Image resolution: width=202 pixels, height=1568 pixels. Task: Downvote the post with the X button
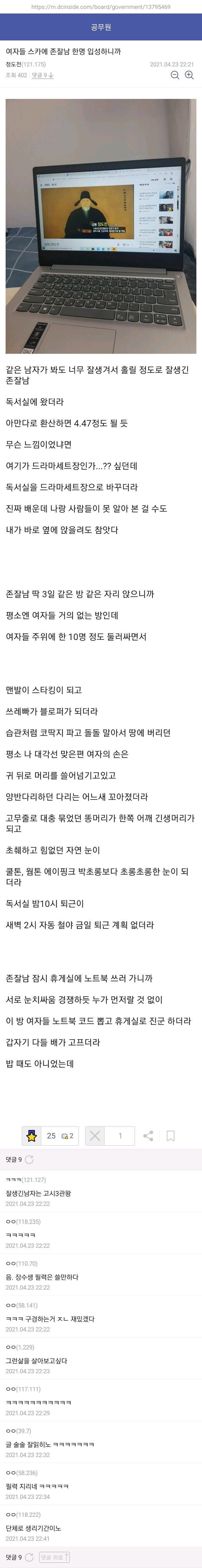(x=95, y=1136)
